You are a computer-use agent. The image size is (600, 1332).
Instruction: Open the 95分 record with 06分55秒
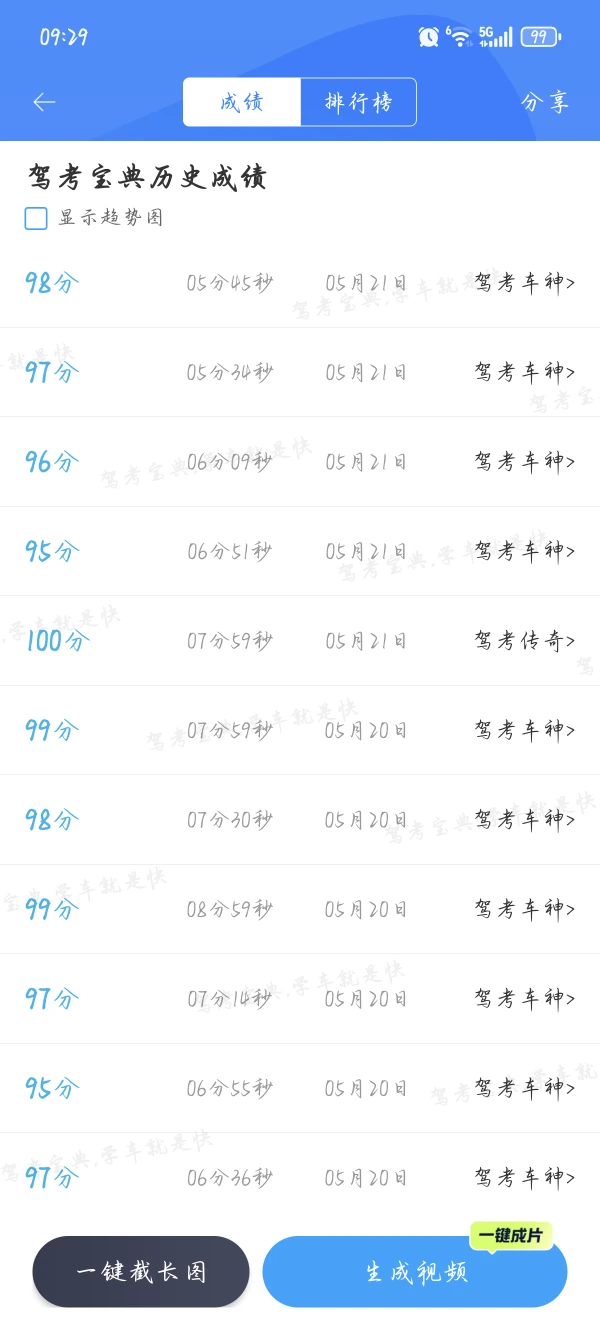point(300,1088)
